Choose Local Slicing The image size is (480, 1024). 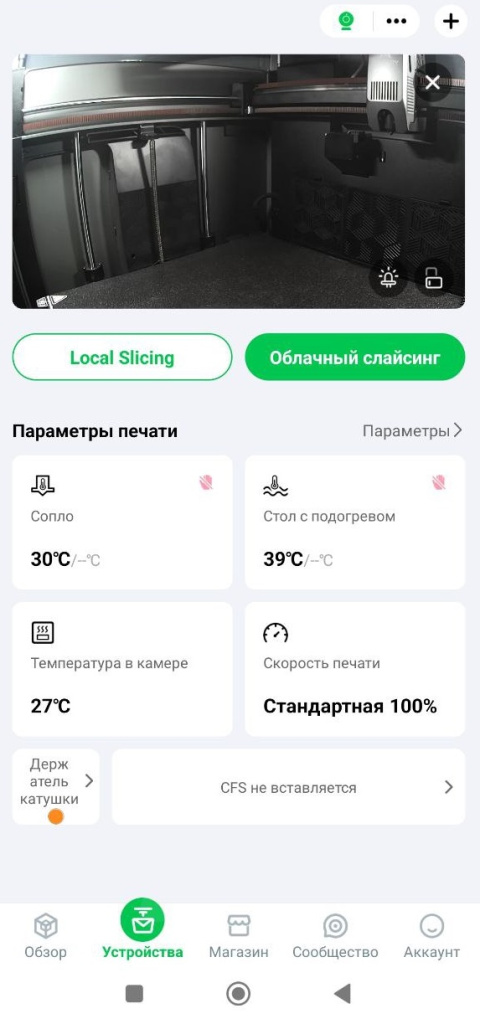tap(122, 357)
